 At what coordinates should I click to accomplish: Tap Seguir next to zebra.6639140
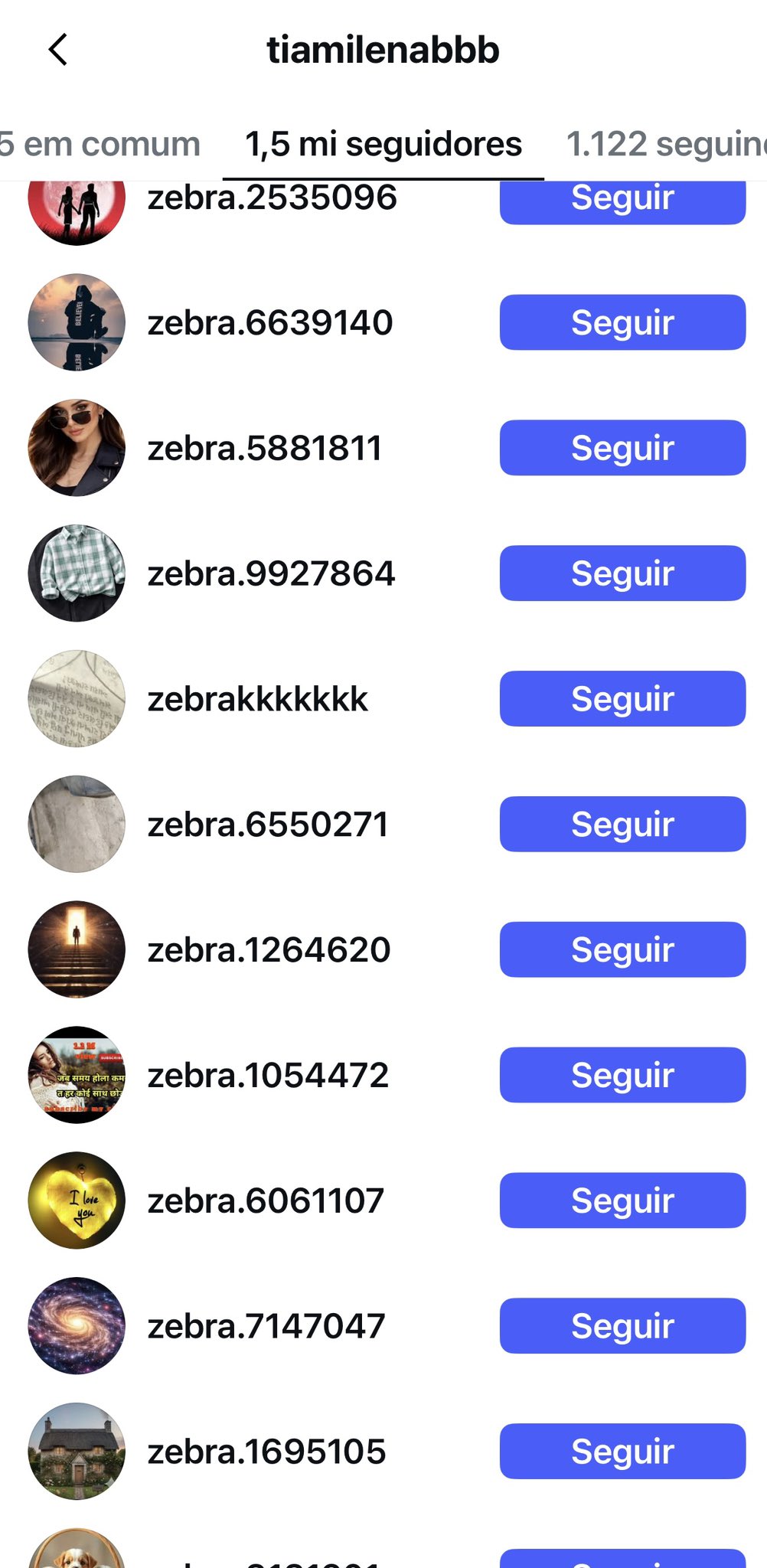click(x=622, y=322)
